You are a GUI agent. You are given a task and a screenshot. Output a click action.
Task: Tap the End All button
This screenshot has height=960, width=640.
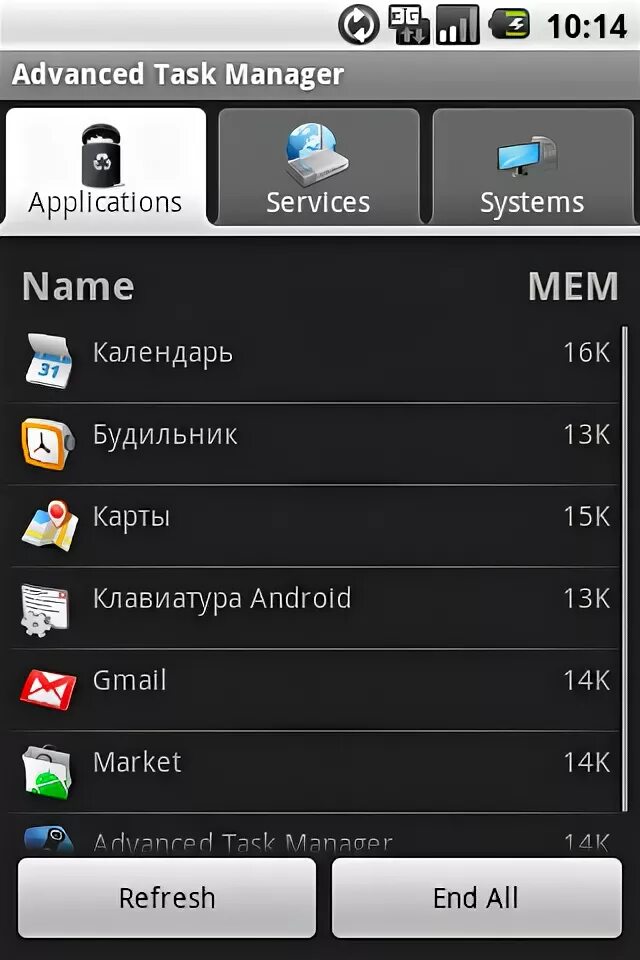(475, 898)
